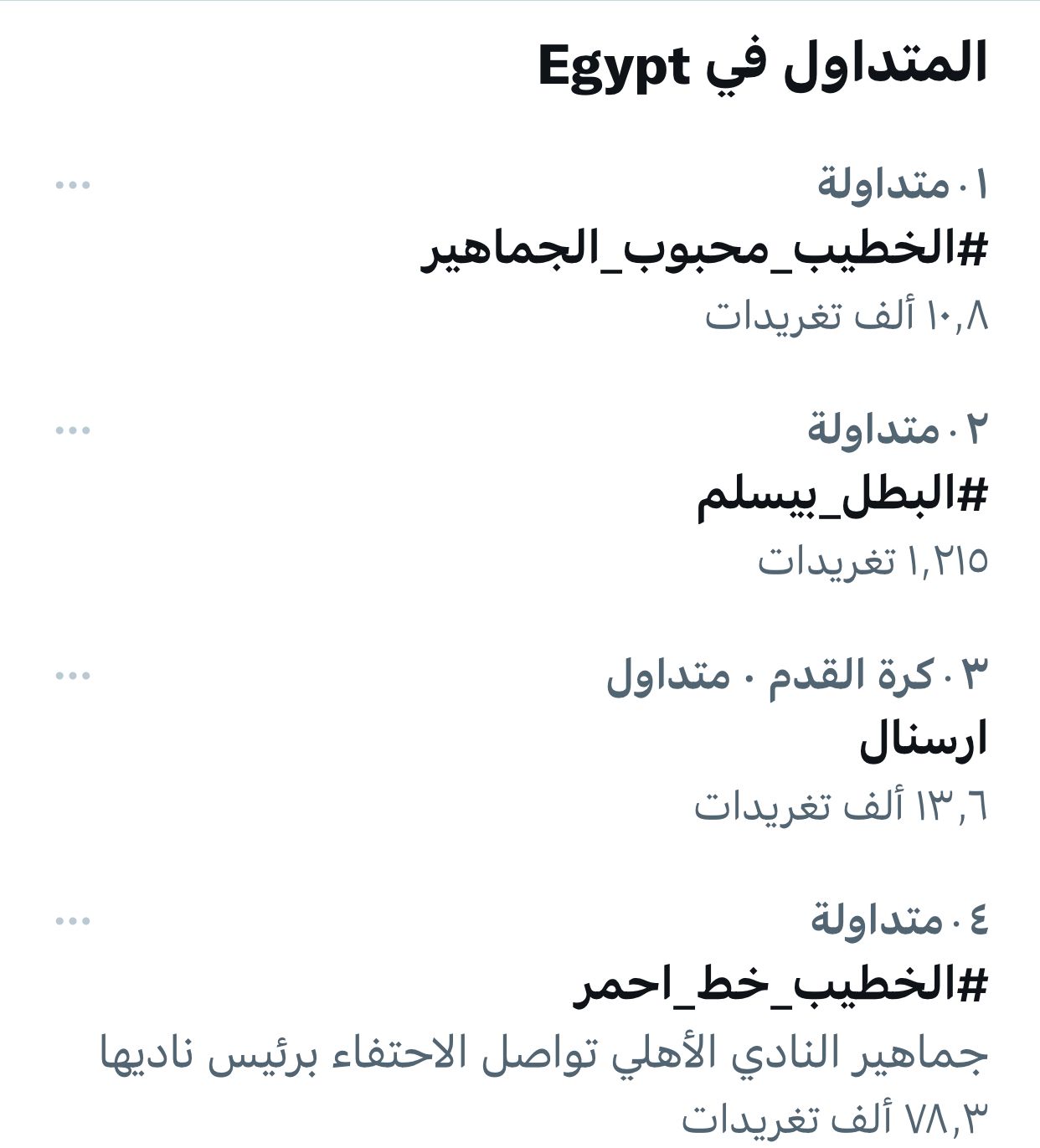Open more options for #البطل_بيسلم trend
Image resolution: width=1040 pixels, height=1148 pixels.
point(73,430)
